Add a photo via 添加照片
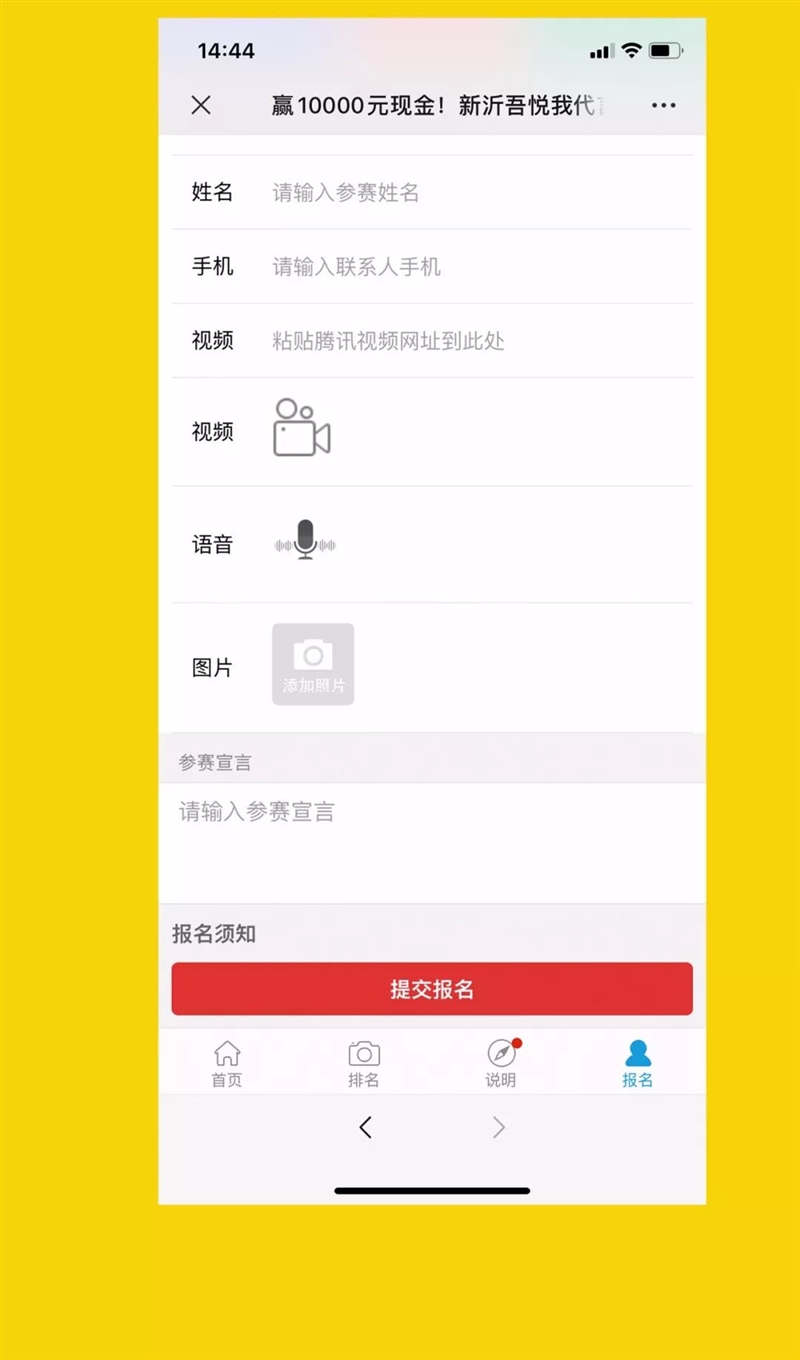 coord(313,664)
